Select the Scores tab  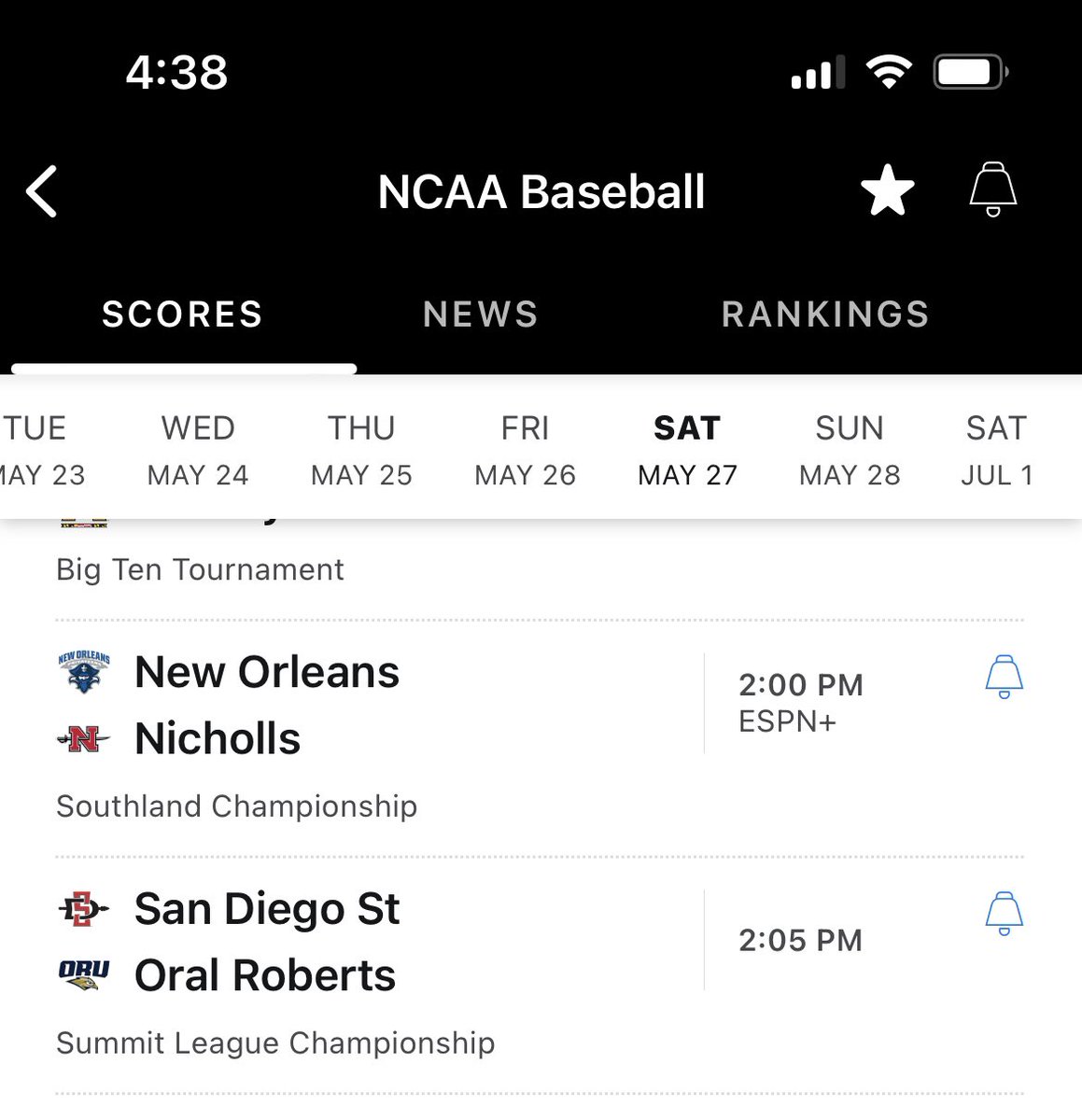[x=182, y=315]
